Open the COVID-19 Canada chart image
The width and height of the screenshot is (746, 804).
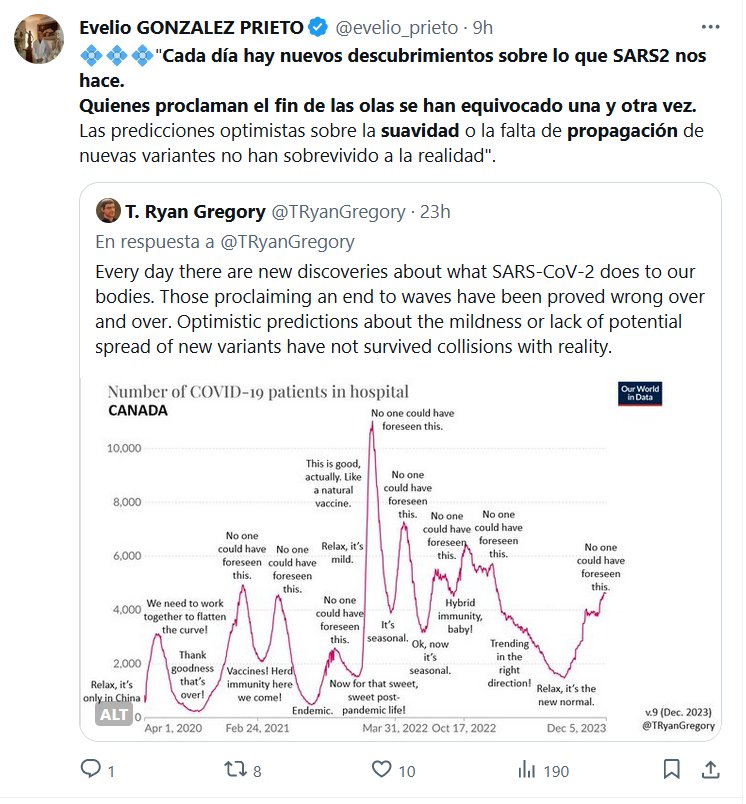pos(400,550)
